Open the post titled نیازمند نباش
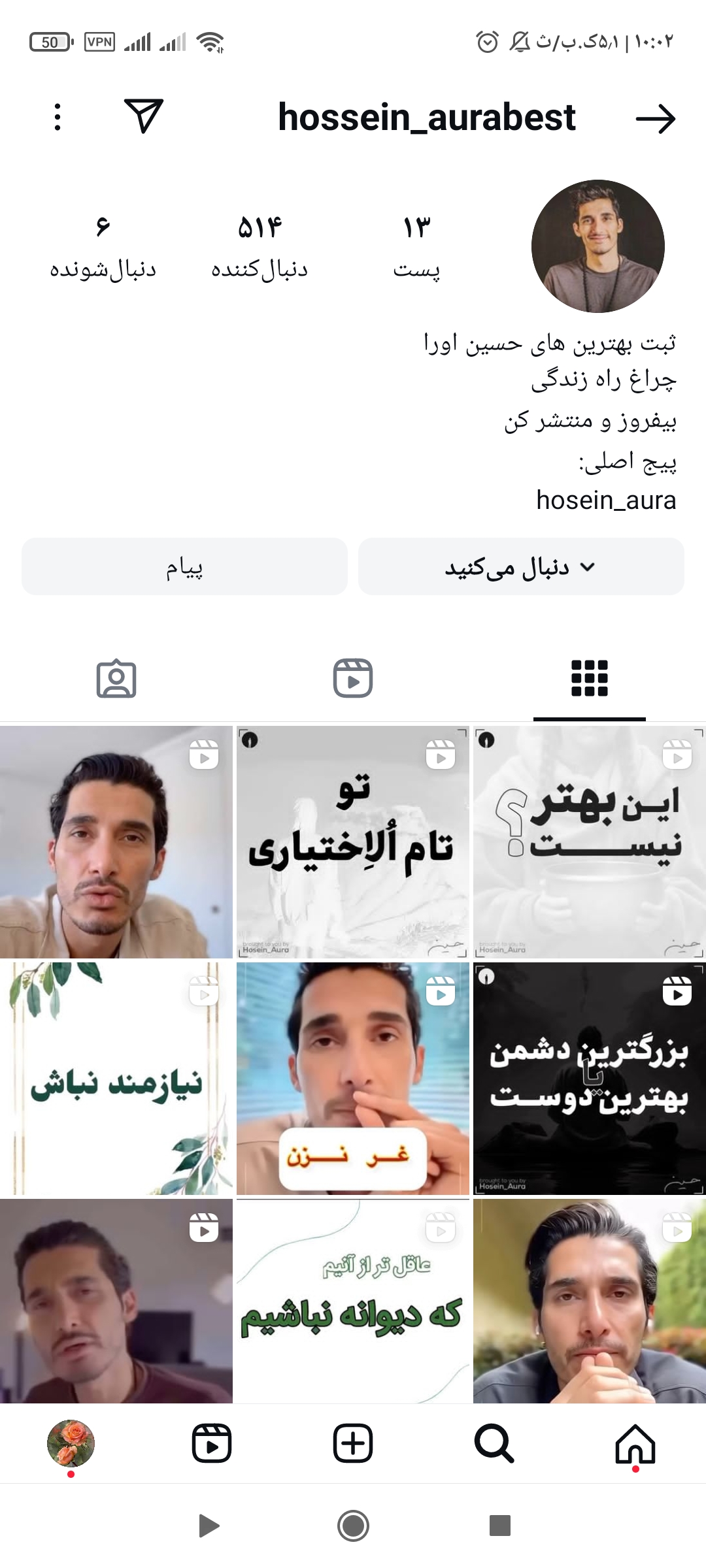This screenshot has width=706, height=1568. tap(116, 1078)
